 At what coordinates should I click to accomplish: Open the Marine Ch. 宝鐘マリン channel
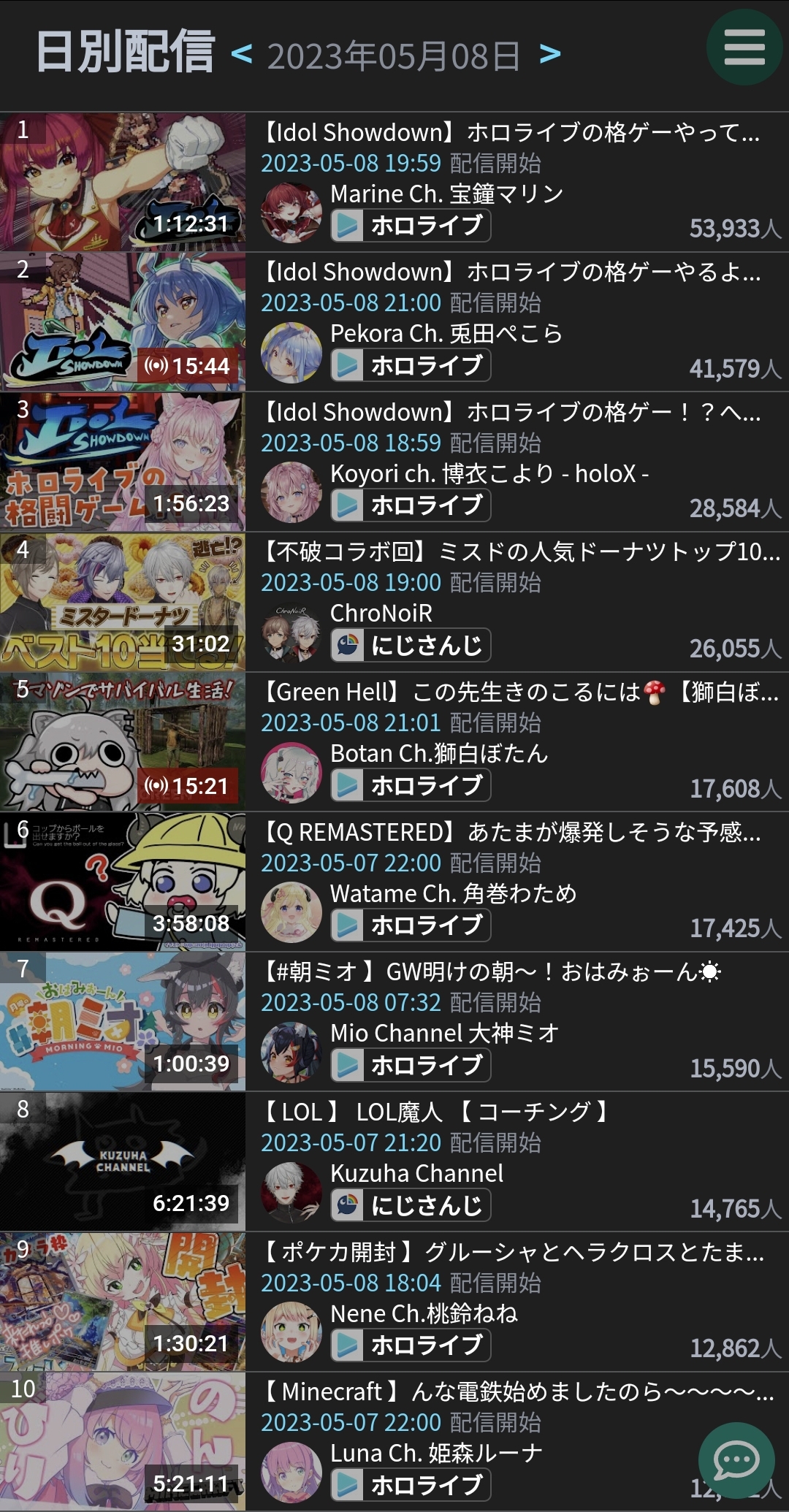pos(446,194)
